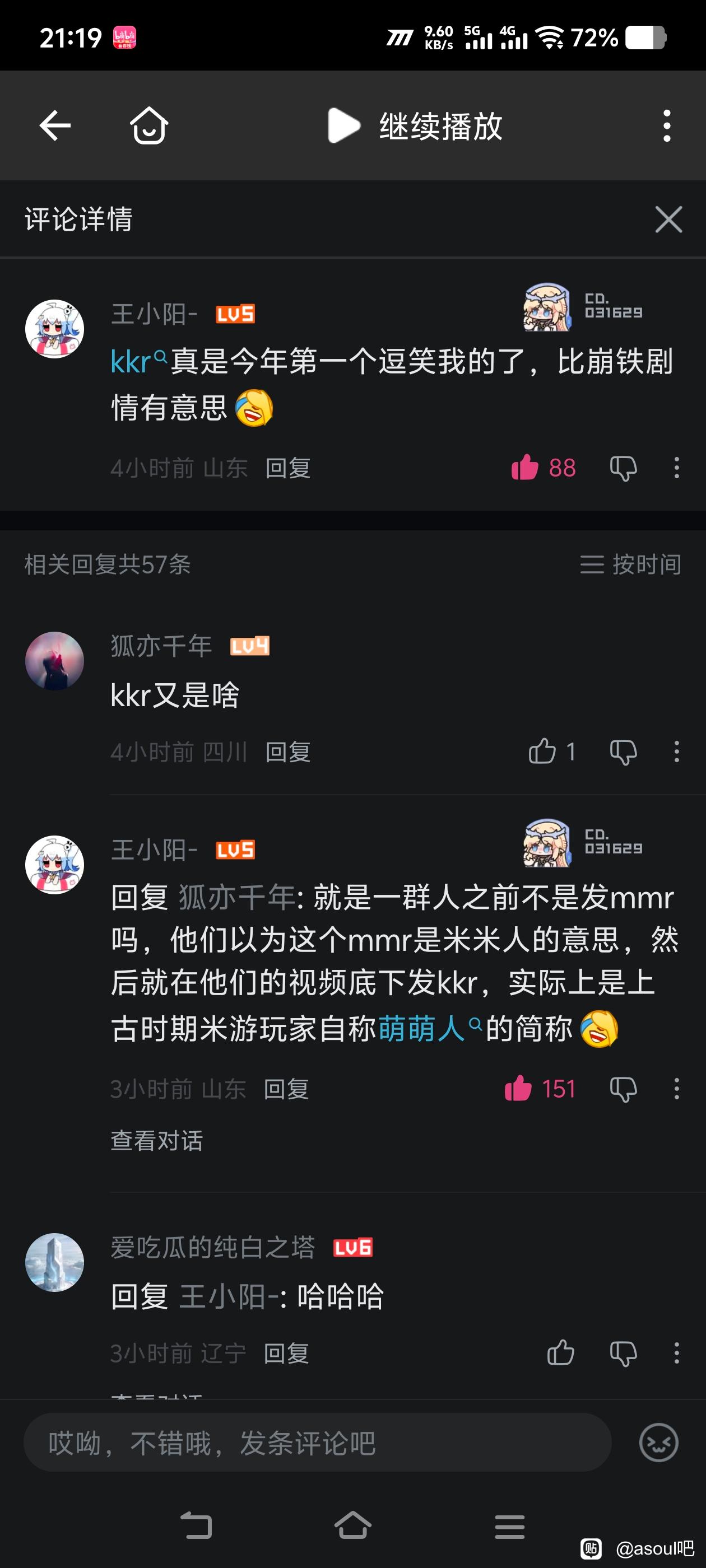Open the emoji picker beside comment box

click(x=658, y=1443)
